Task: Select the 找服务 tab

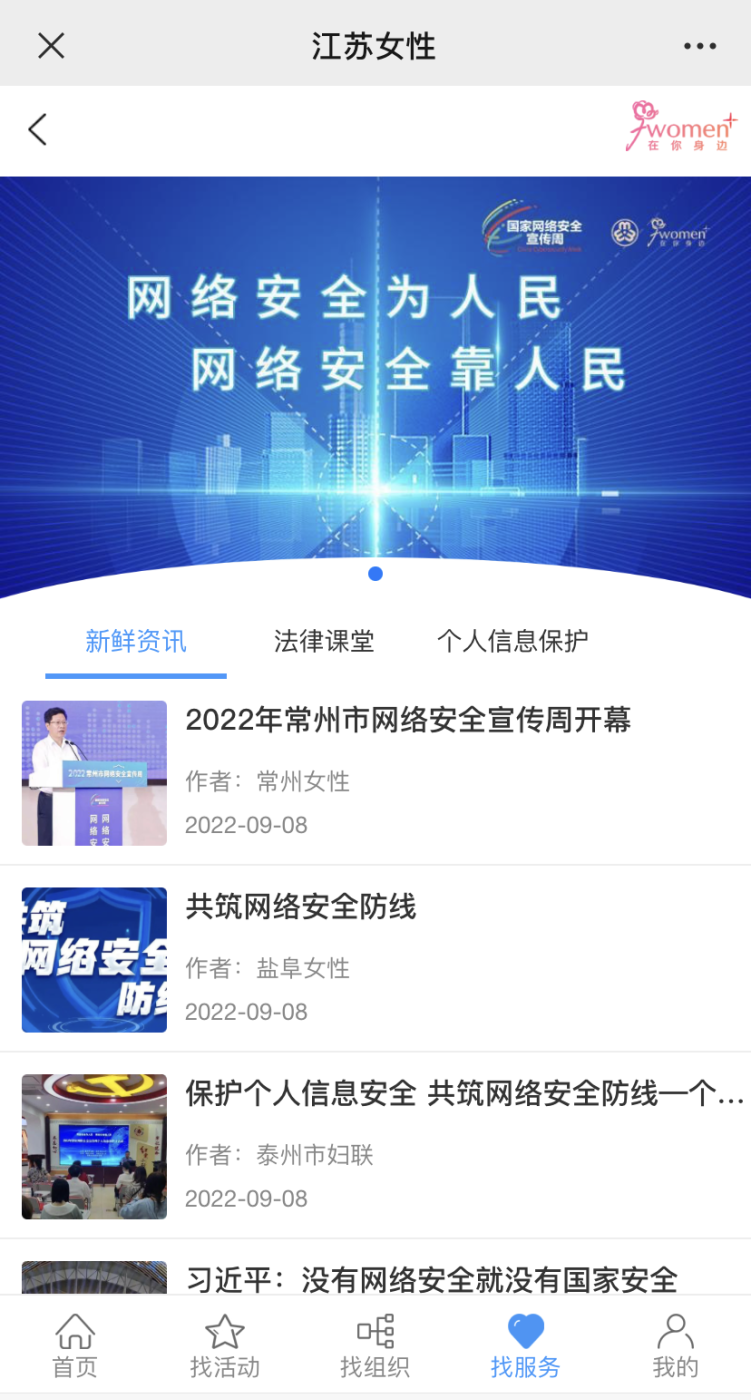Action: 525,1347
